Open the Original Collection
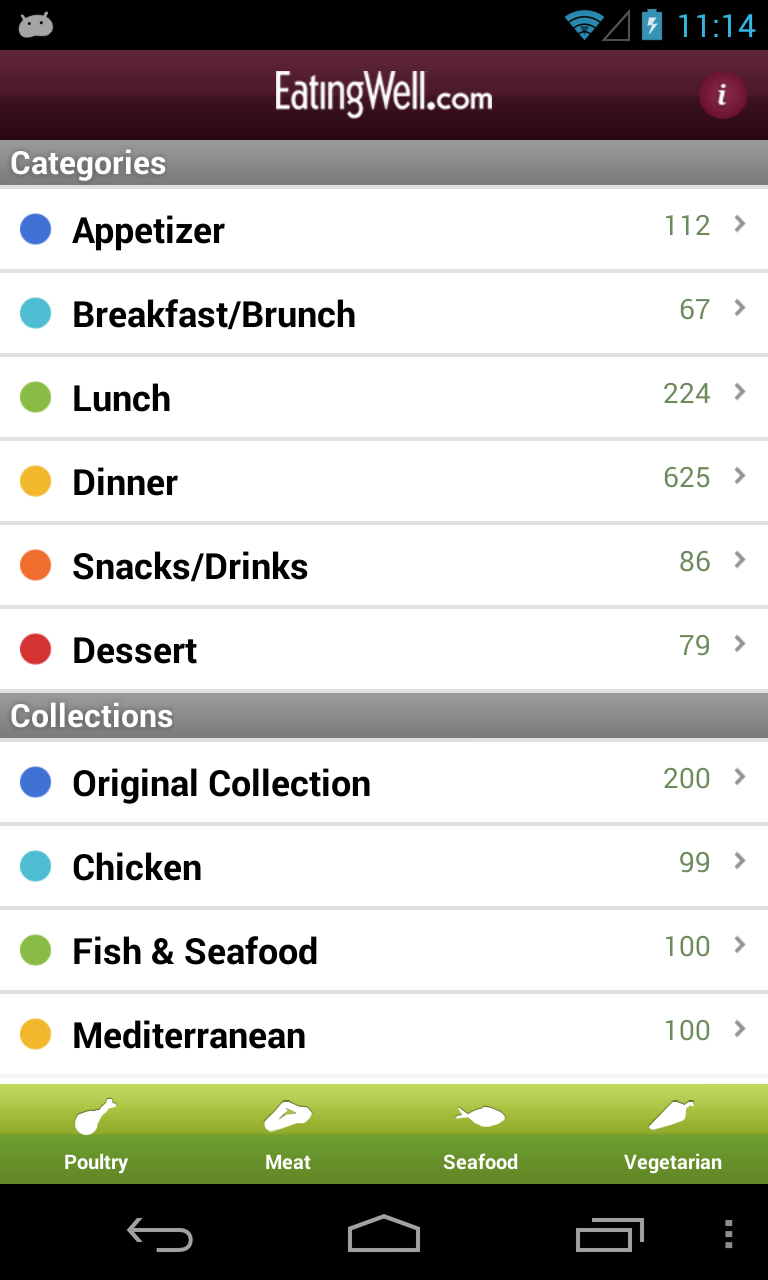The width and height of the screenshot is (768, 1280). pos(384,782)
